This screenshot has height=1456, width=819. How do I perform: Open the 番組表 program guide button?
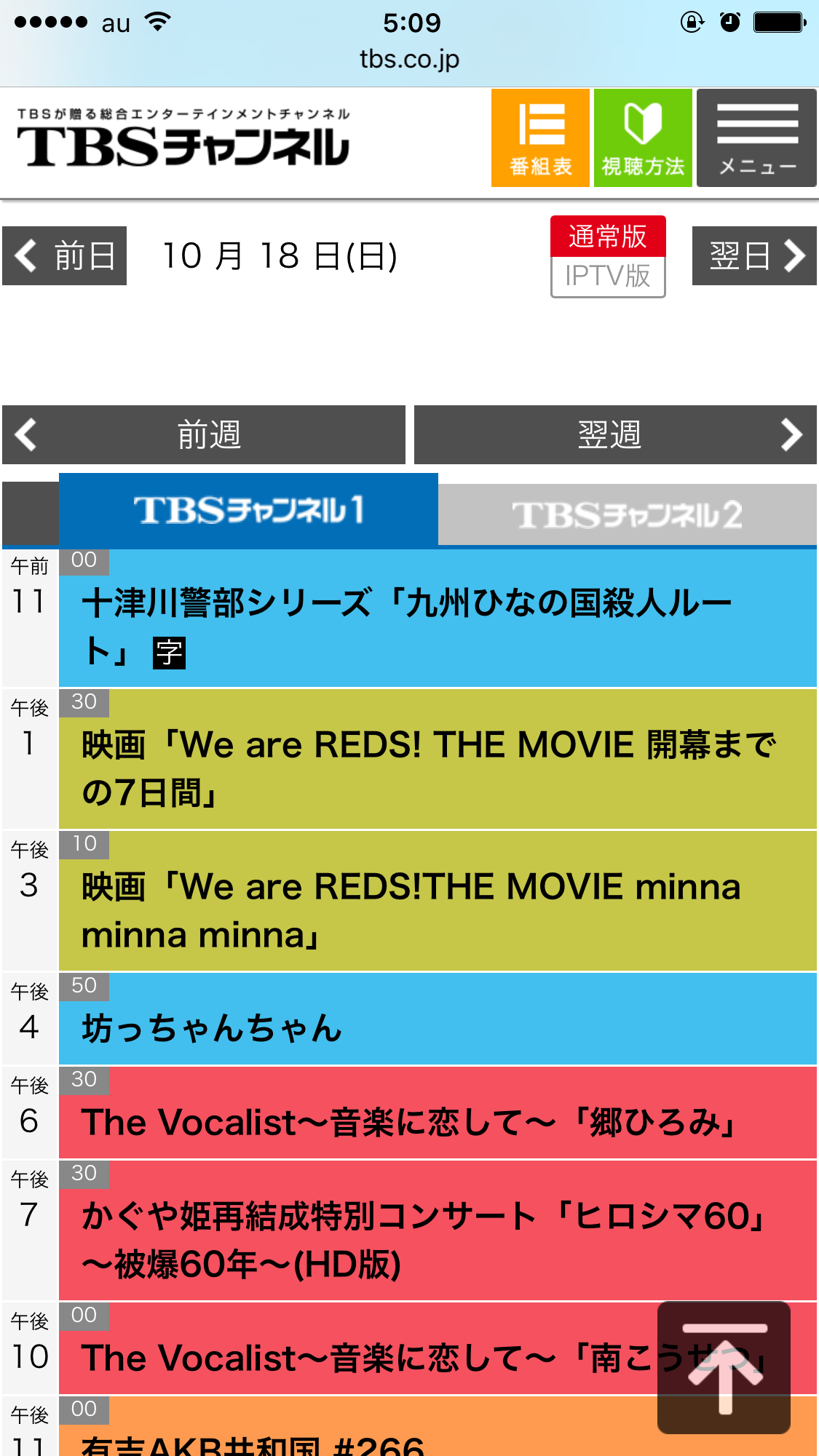click(540, 138)
